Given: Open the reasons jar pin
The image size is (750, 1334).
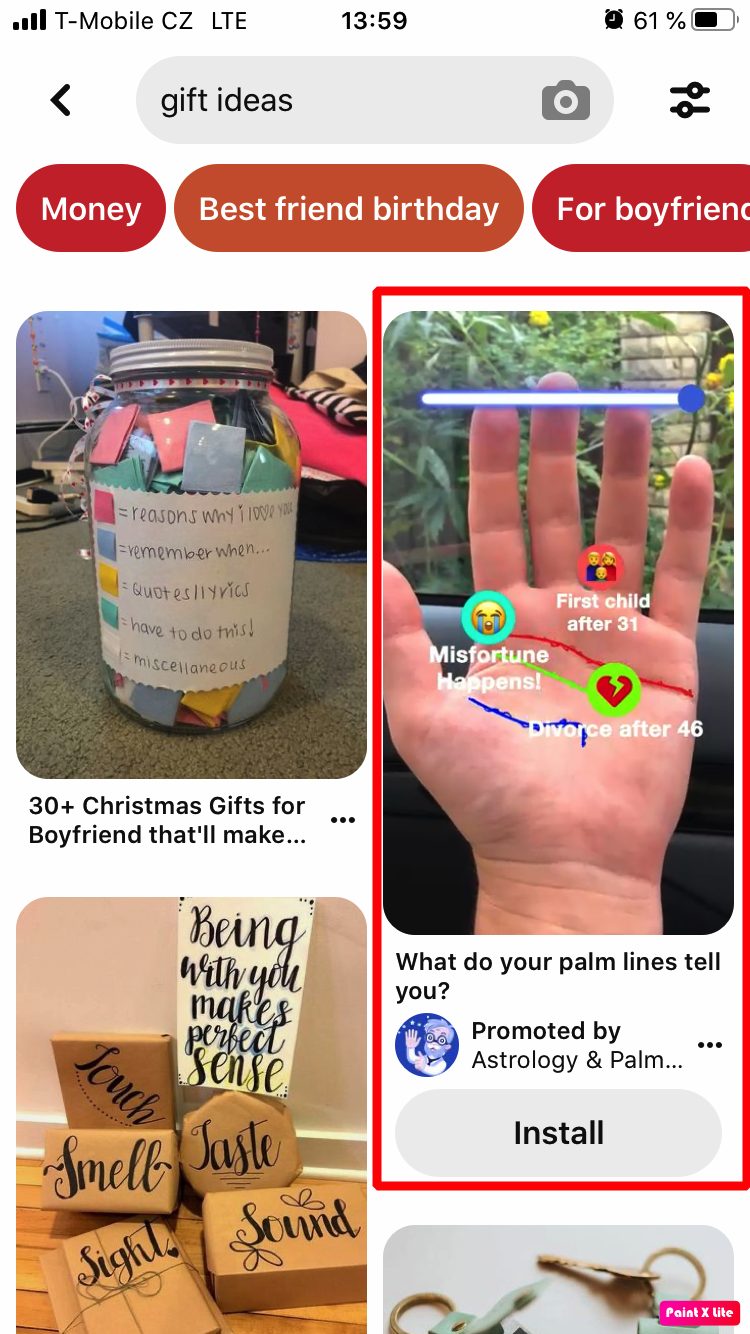Looking at the screenshot, I should [191, 545].
